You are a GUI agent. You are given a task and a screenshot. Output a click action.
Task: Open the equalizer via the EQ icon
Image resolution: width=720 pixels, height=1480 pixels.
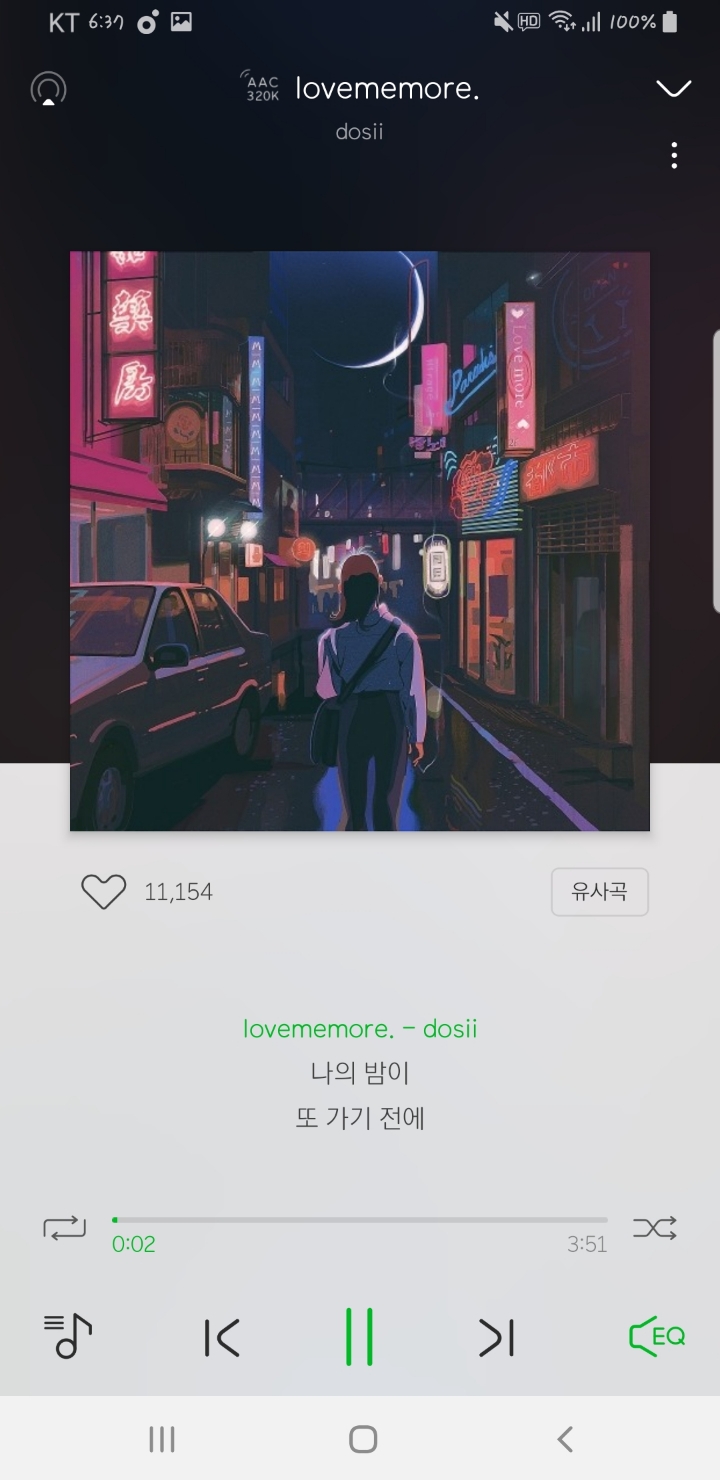655,1335
